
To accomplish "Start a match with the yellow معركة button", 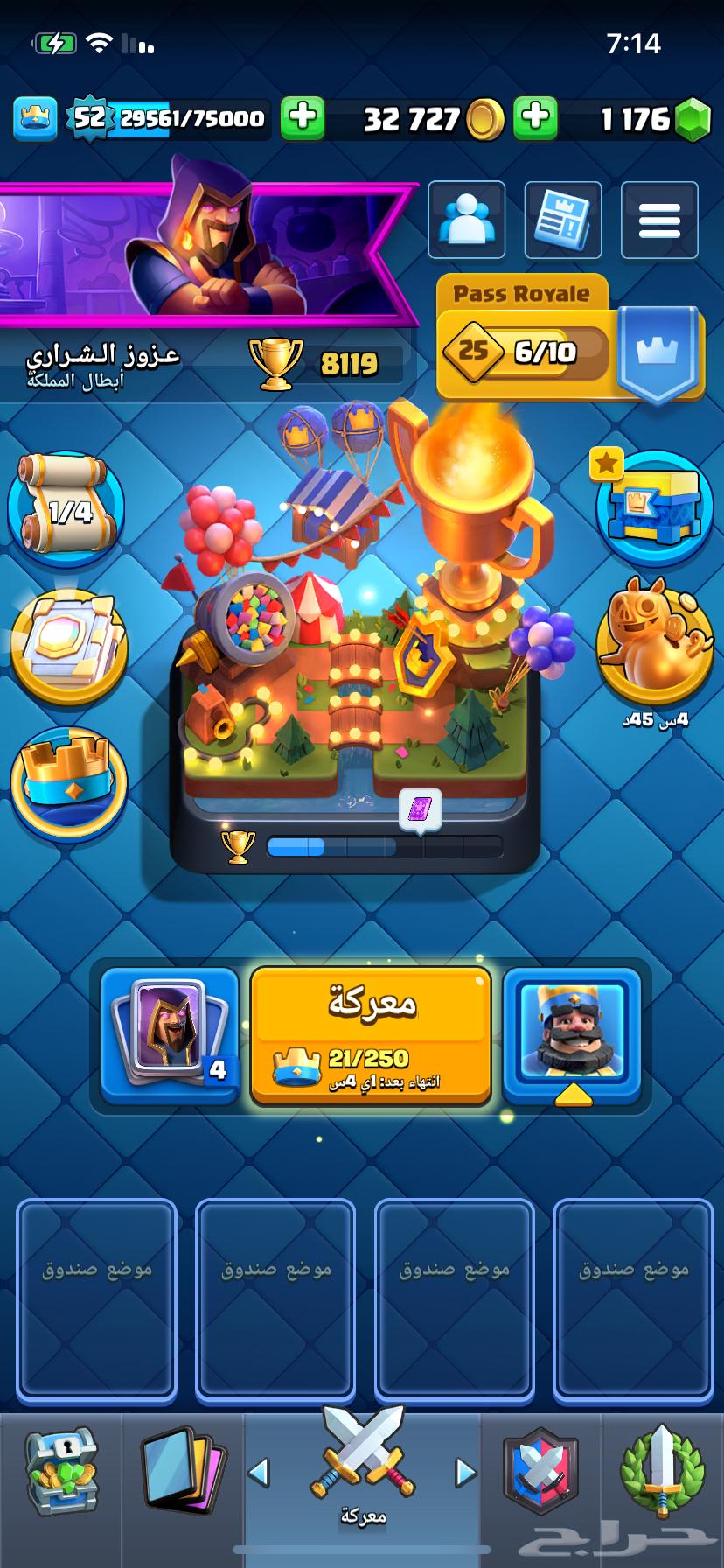I will click(x=370, y=1034).
